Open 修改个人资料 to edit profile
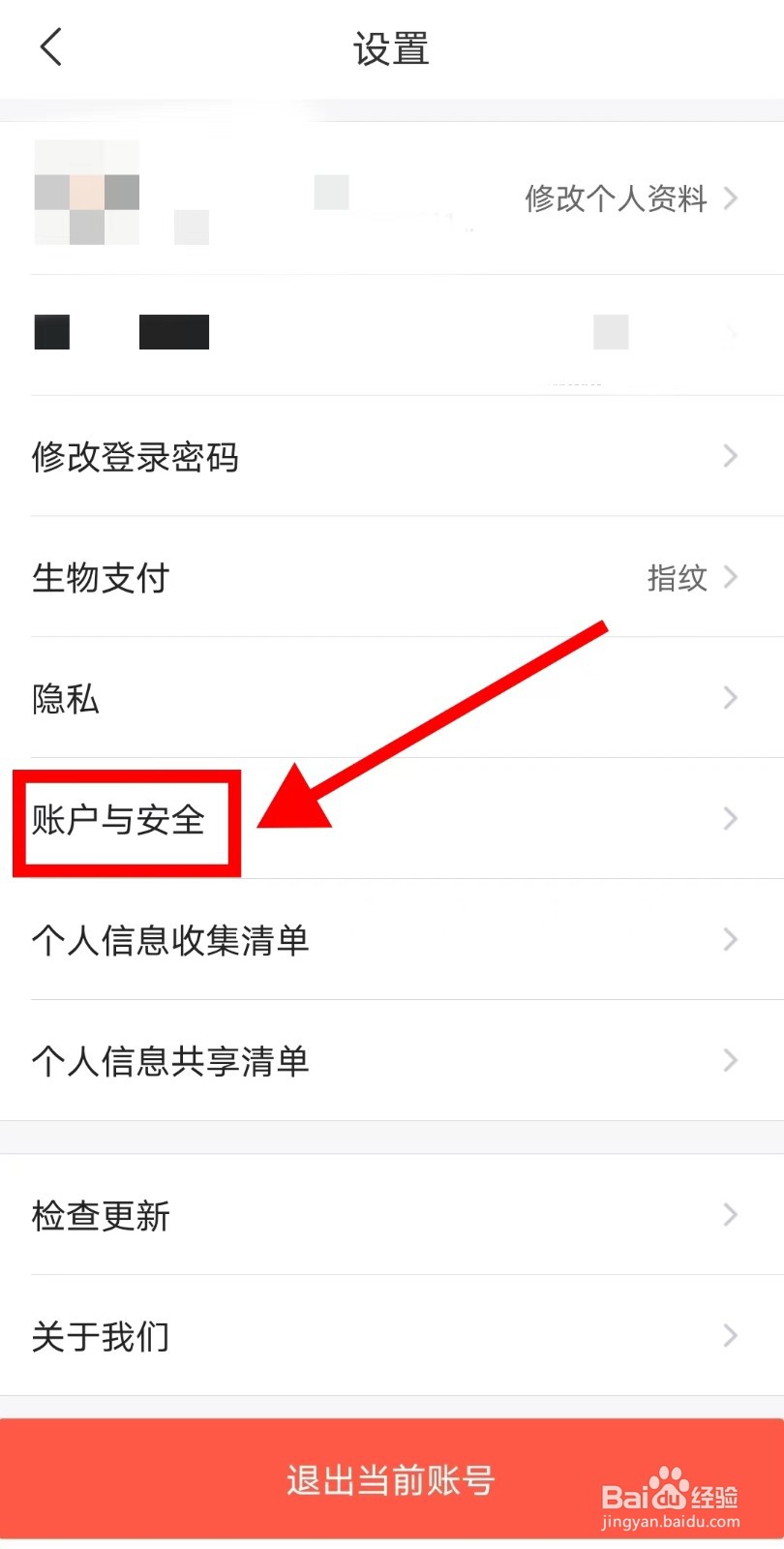Screen dimensions: 784x1549 617,200
